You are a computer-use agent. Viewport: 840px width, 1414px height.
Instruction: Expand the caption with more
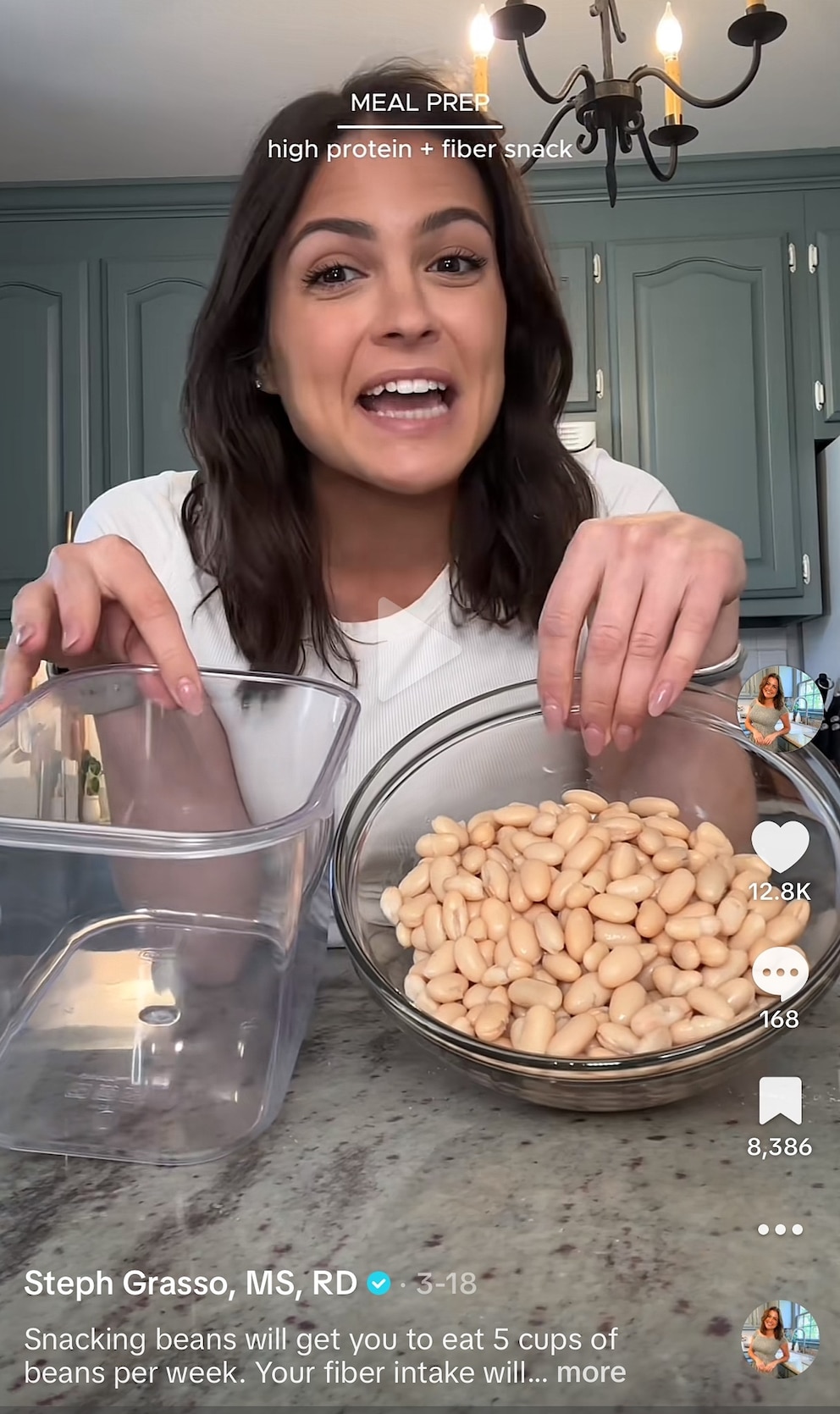point(591,1372)
